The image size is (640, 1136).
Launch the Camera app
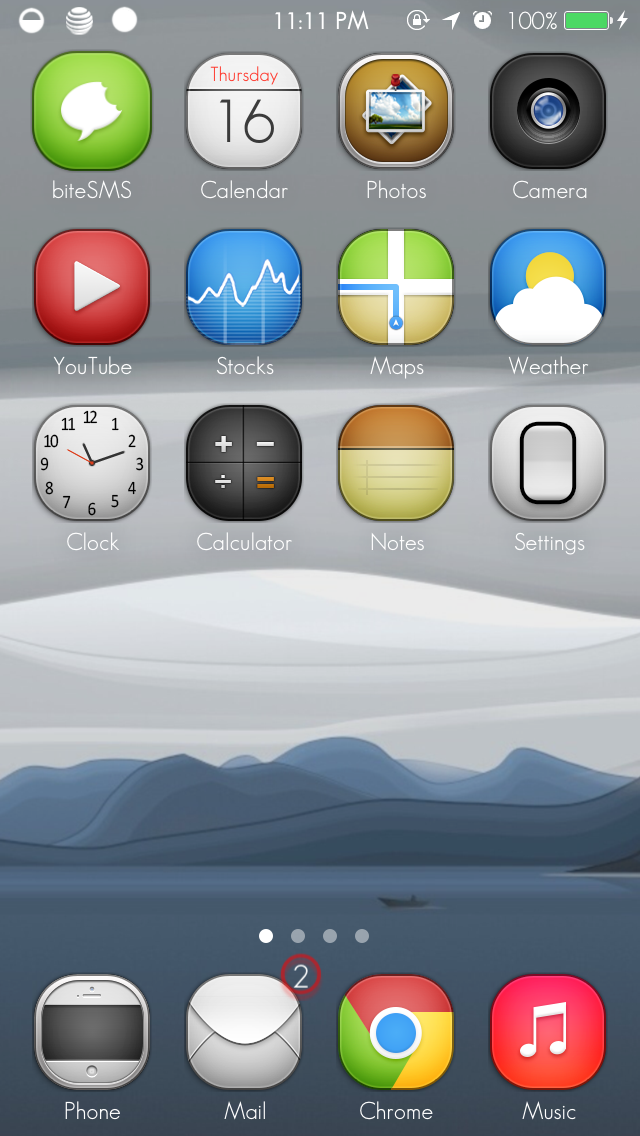pos(548,110)
